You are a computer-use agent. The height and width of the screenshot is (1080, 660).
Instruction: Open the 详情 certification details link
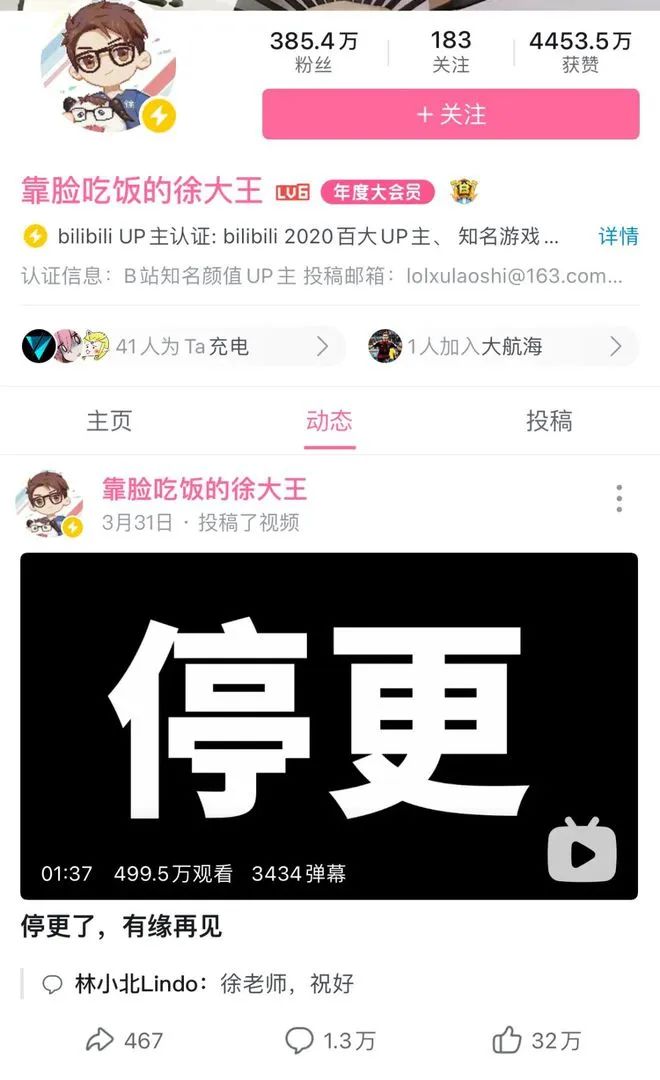point(618,236)
